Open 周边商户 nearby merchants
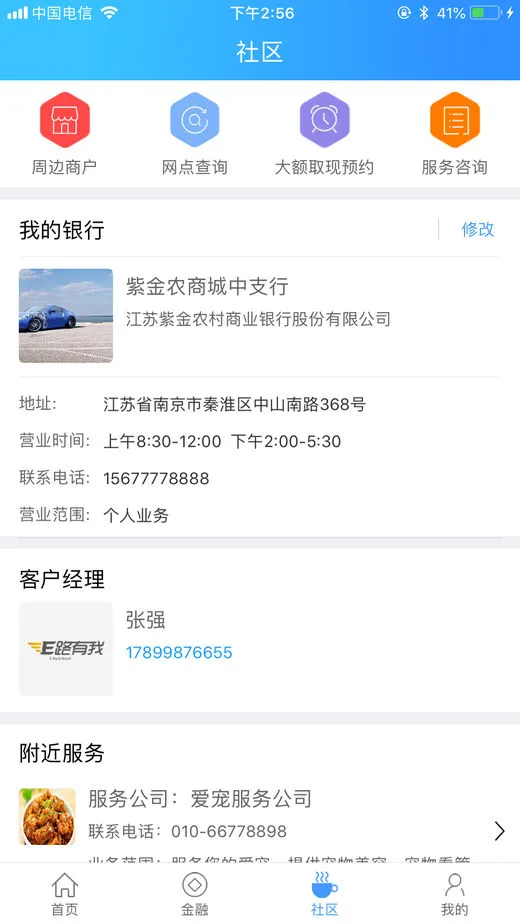 point(64,134)
